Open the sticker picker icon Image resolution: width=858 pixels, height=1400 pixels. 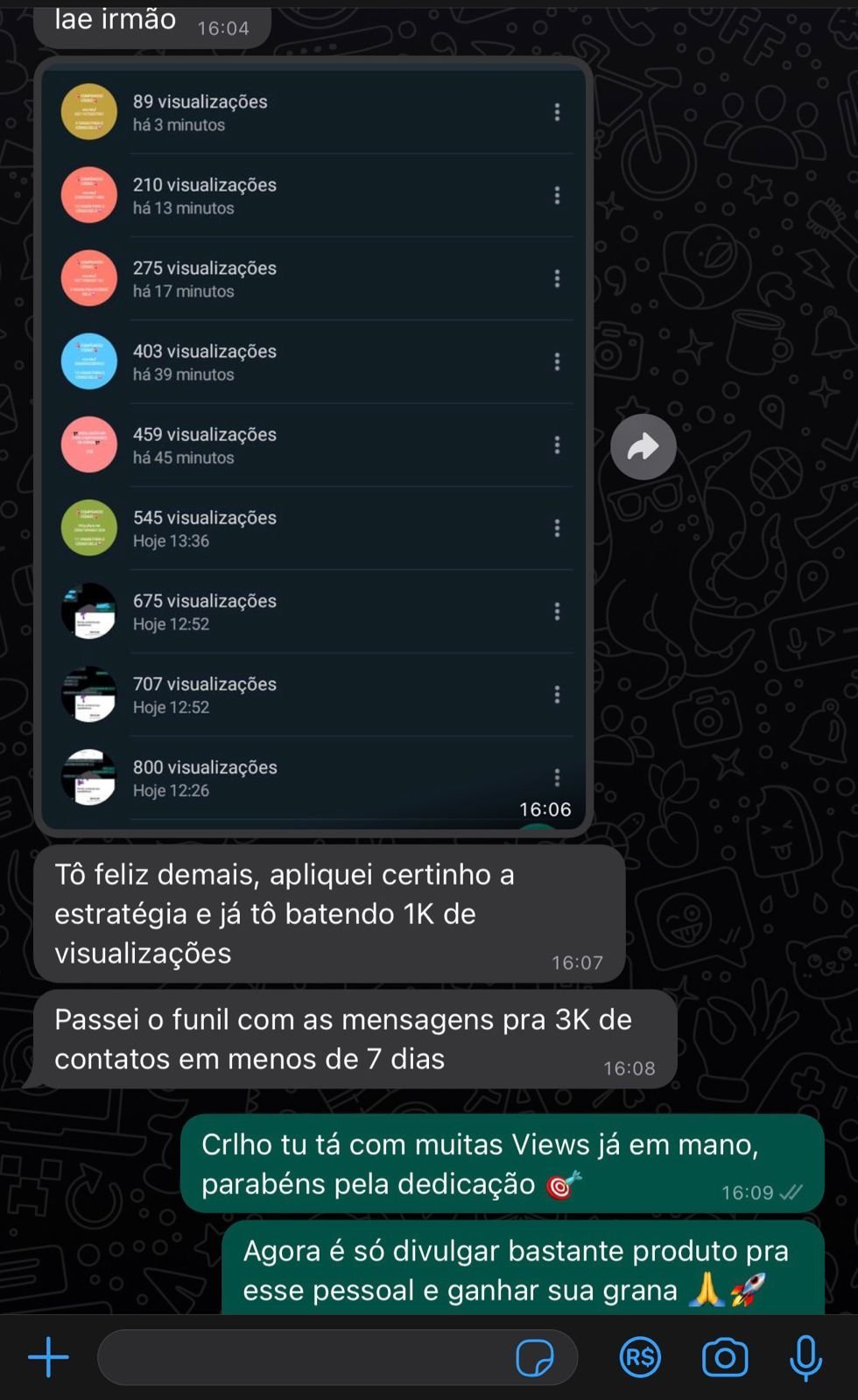pos(534,1357)
